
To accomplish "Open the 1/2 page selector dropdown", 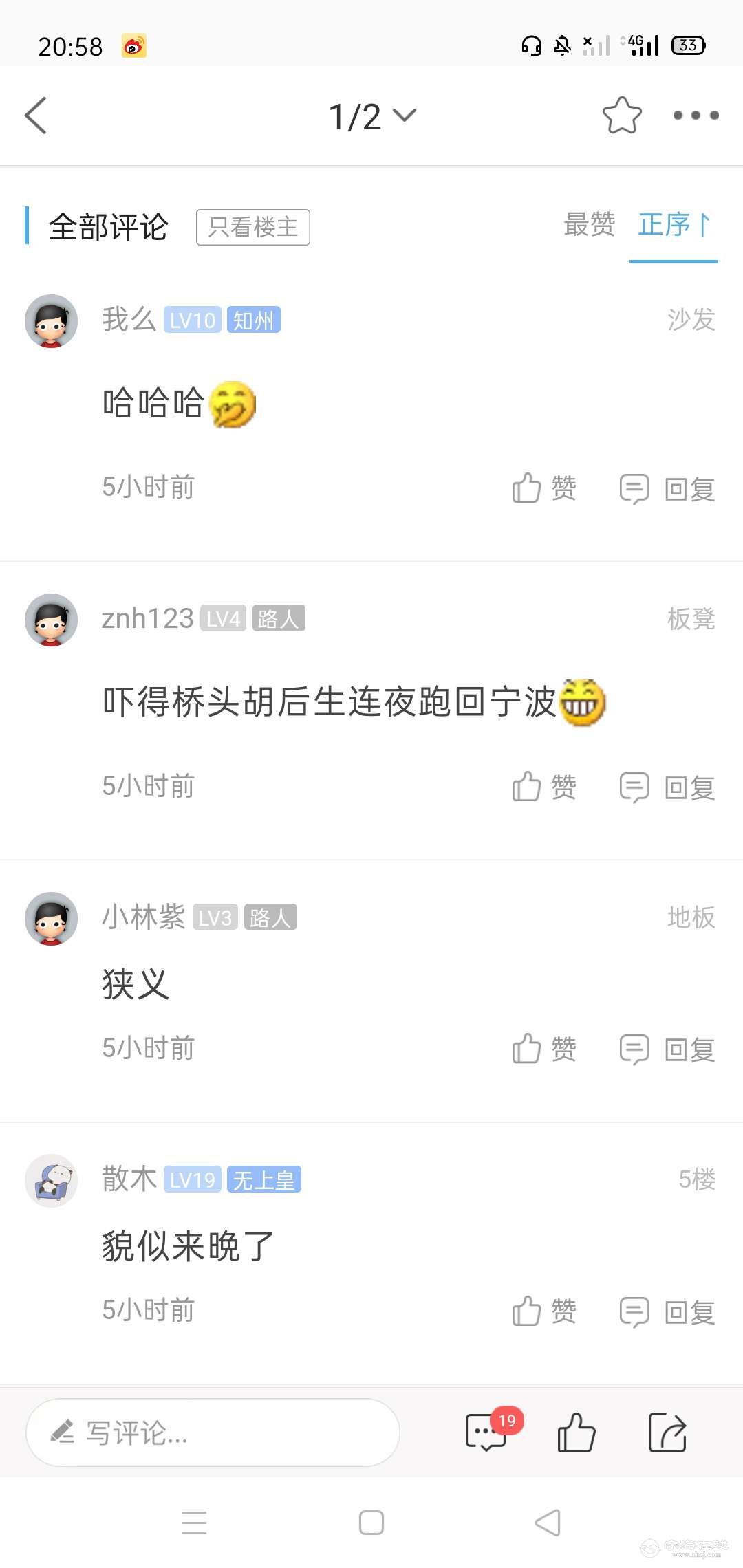I will click(x=372, y=116).
